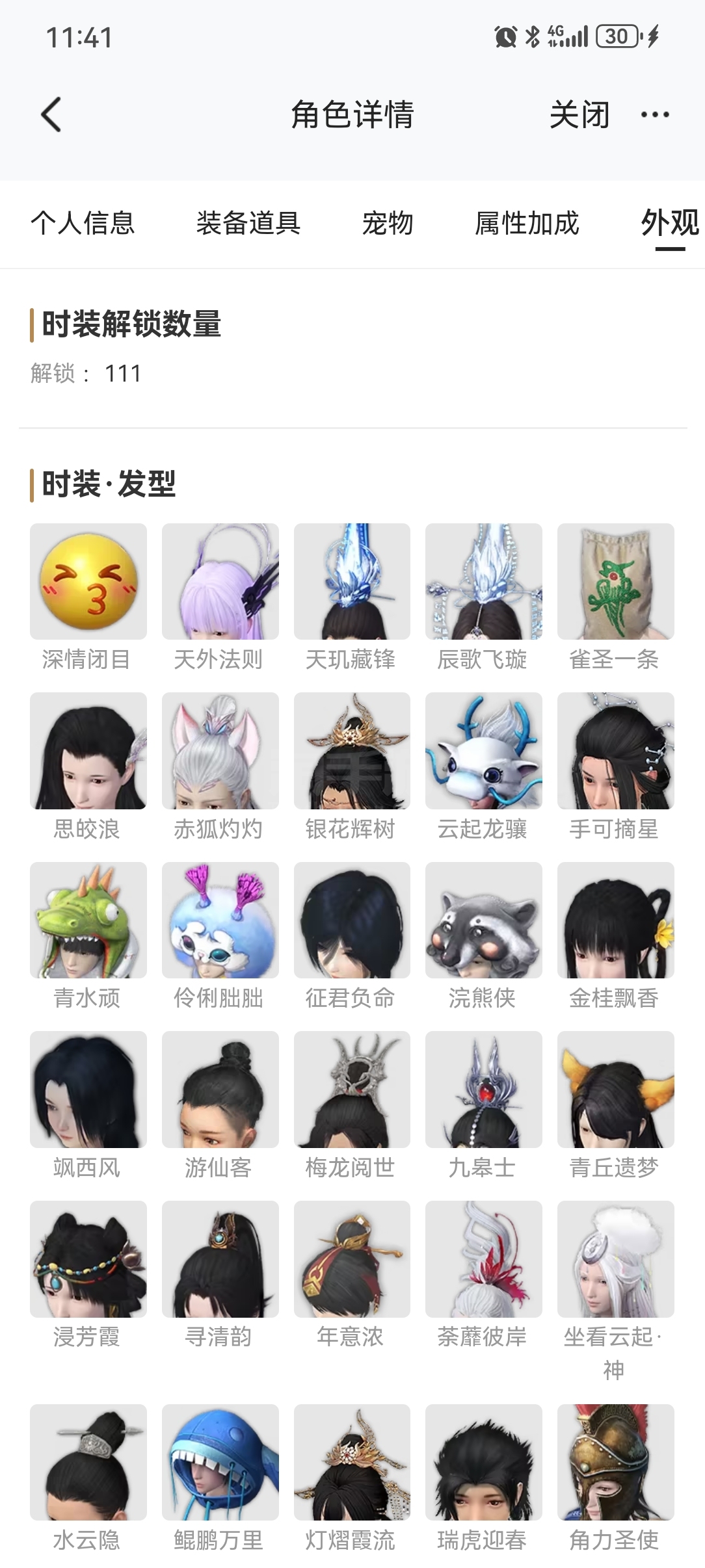The image size is (705, 1568).
Task: Switch to the 装备道具 tab
Action: pyautogui.click(x=248, y=223)
